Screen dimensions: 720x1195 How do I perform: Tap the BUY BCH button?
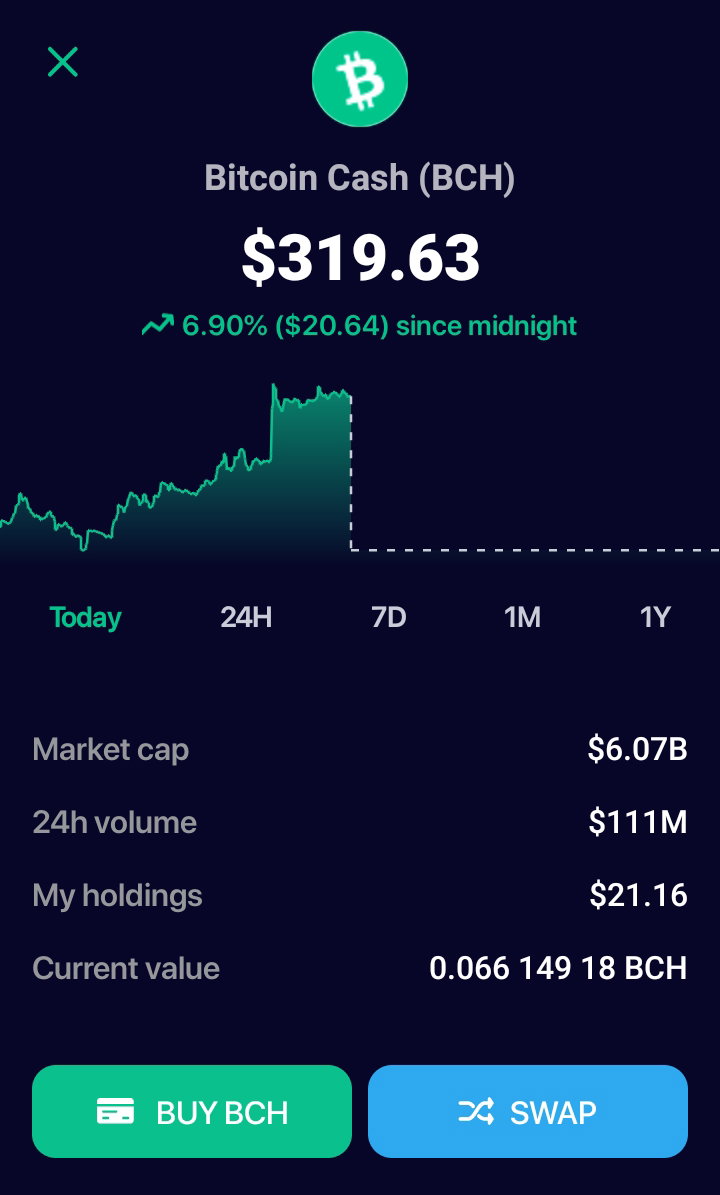[192, 1111]
